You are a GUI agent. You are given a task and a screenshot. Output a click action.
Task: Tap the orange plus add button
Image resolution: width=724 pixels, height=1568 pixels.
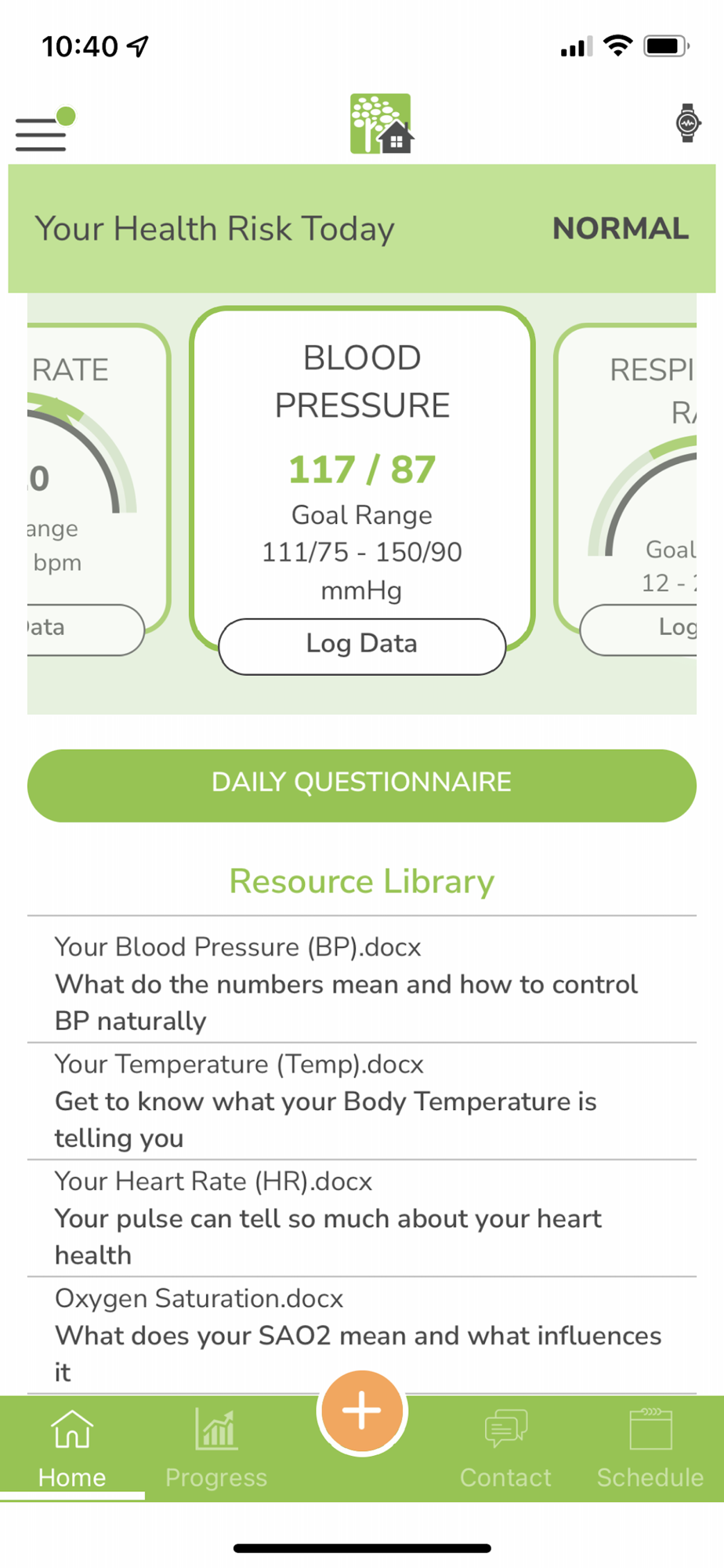pos(362,1412)
